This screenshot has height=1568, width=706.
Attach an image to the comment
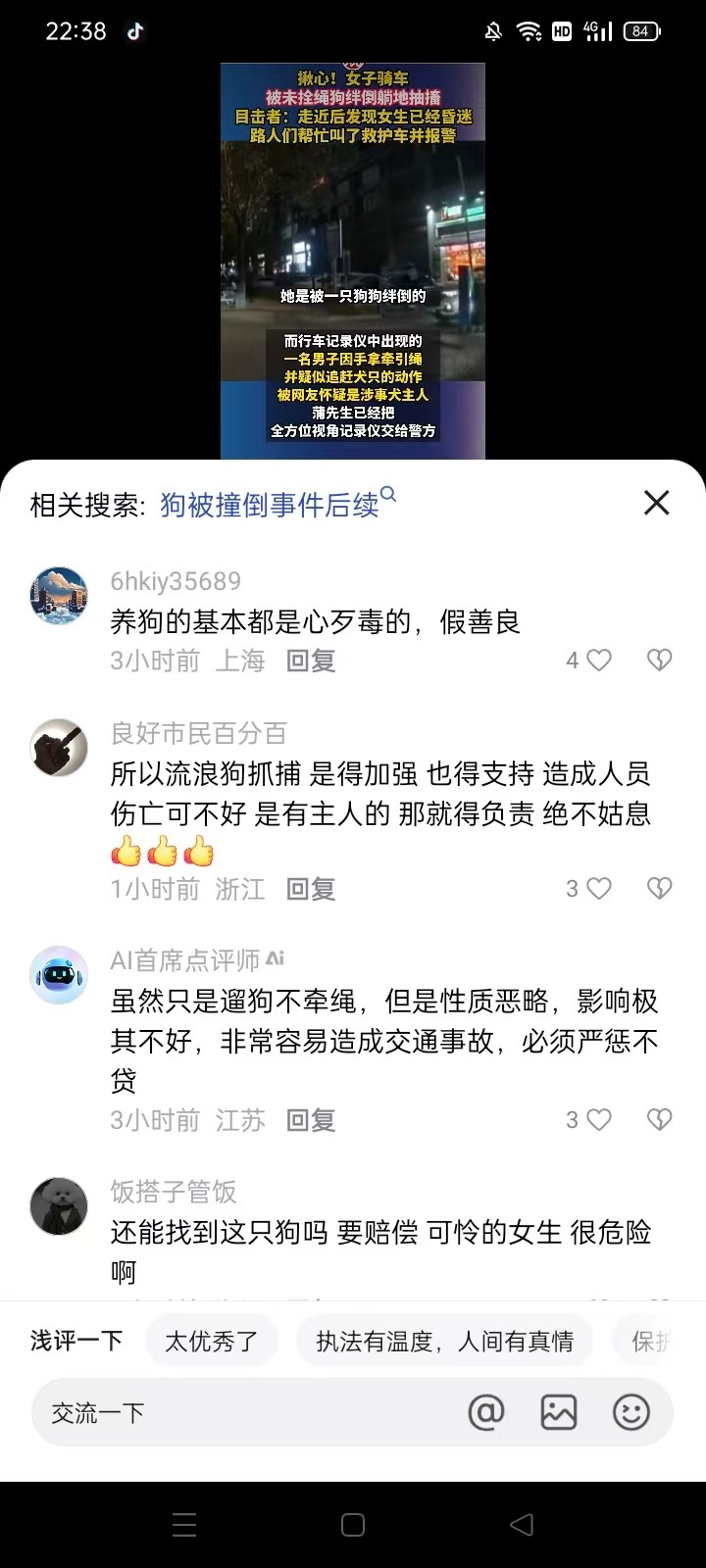tap(559, 1412)
